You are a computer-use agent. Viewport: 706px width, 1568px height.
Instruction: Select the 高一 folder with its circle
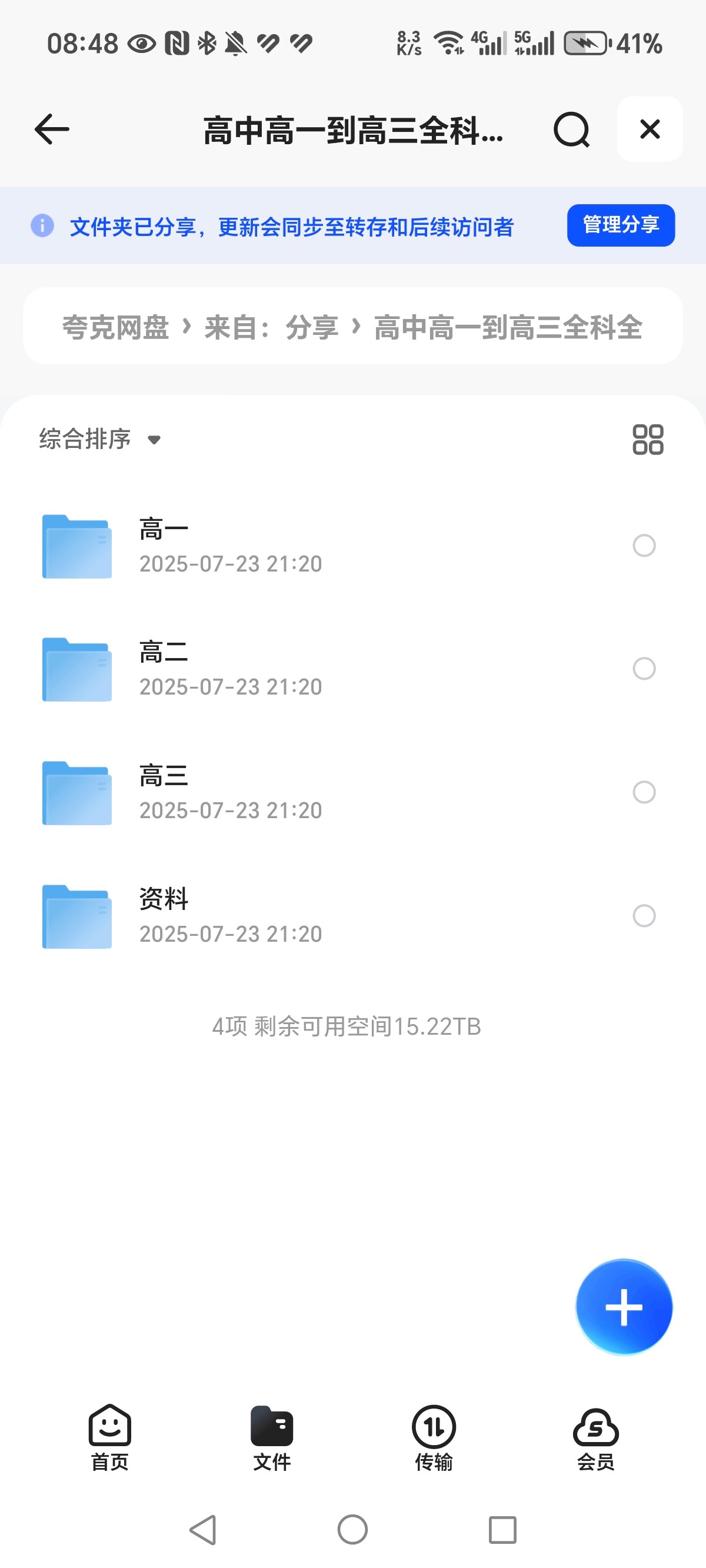coord(643,546)
